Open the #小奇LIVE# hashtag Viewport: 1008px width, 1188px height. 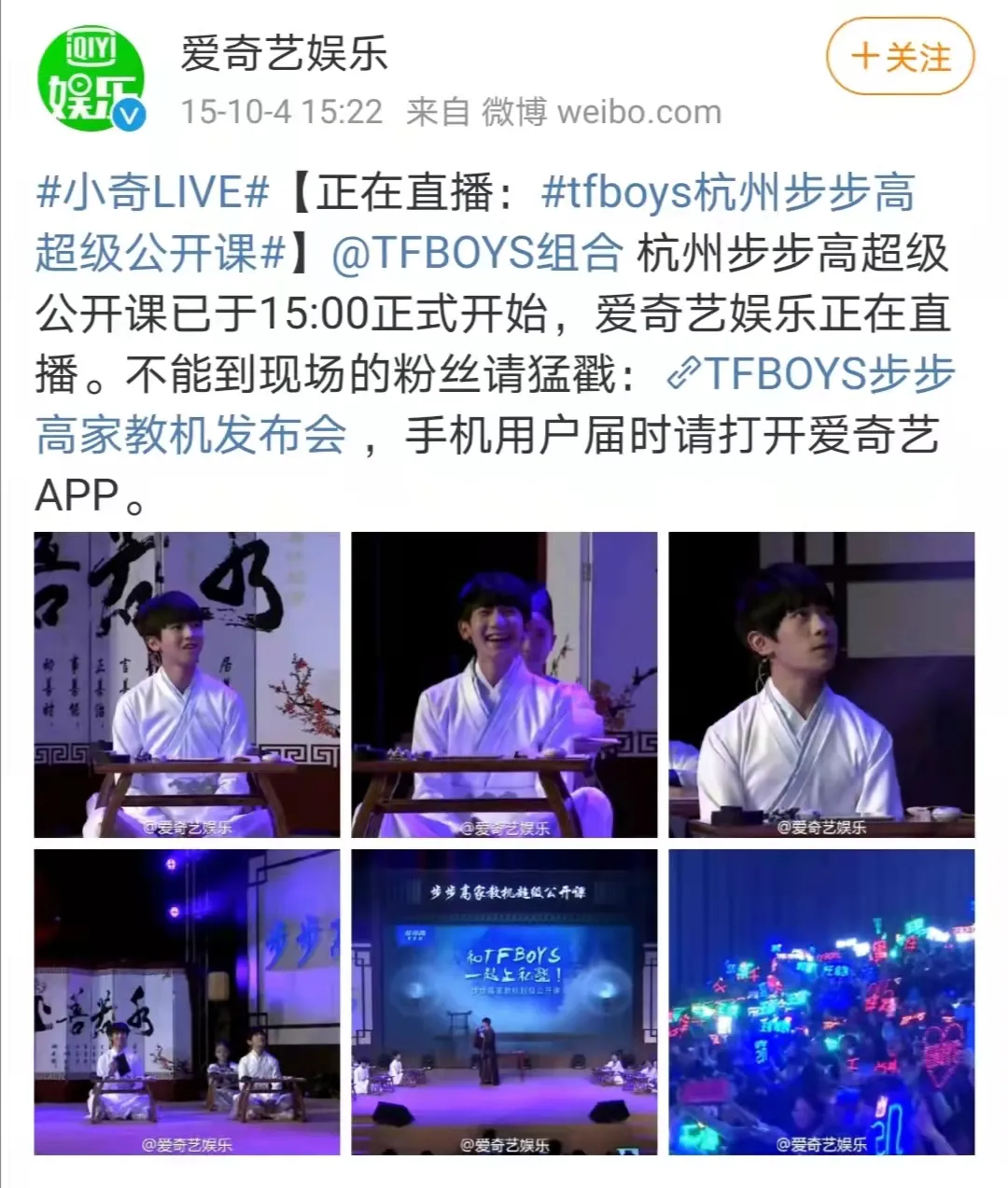tap(153, 193)
